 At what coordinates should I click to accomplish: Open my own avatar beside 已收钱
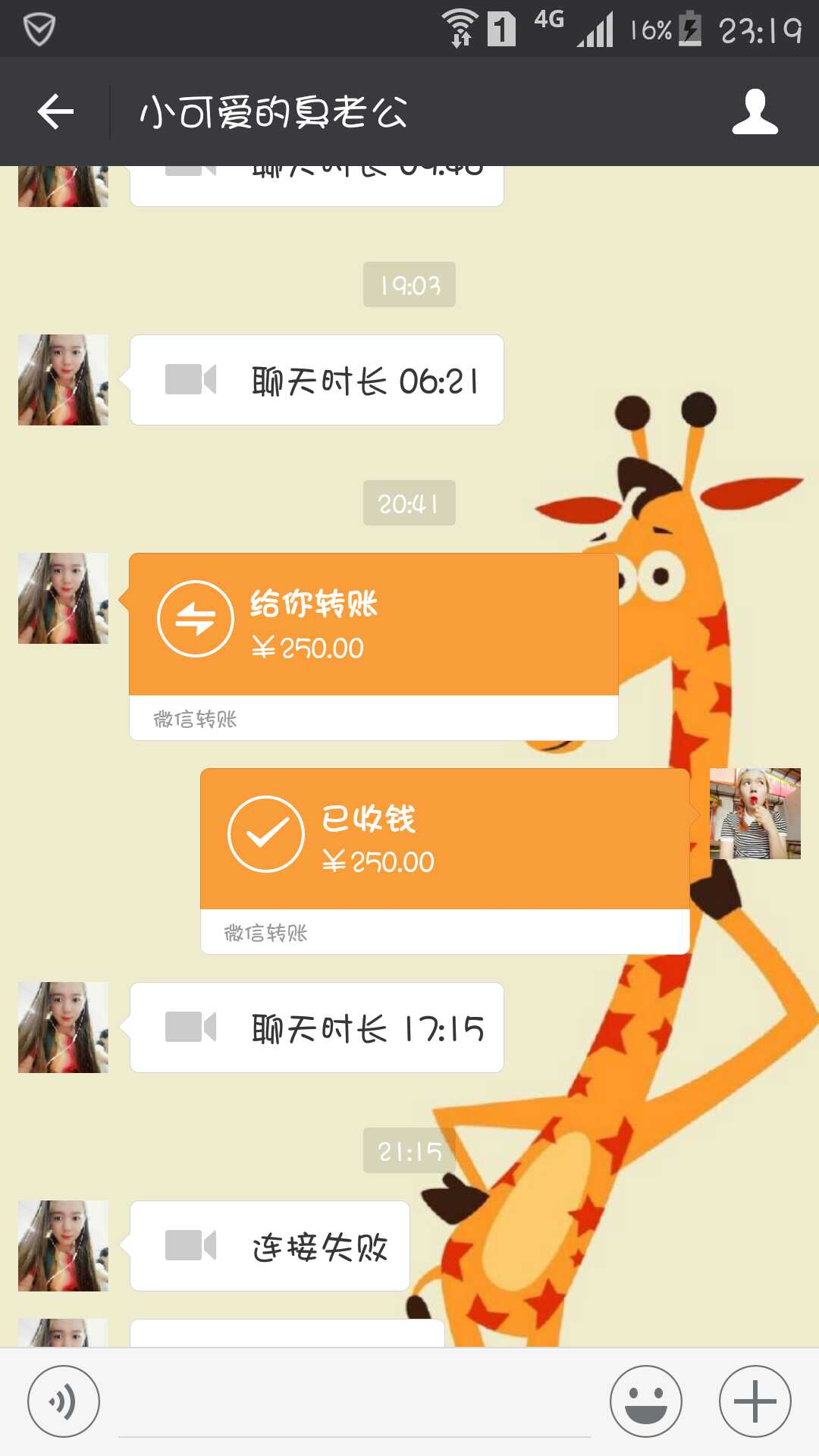coord(755,814)
